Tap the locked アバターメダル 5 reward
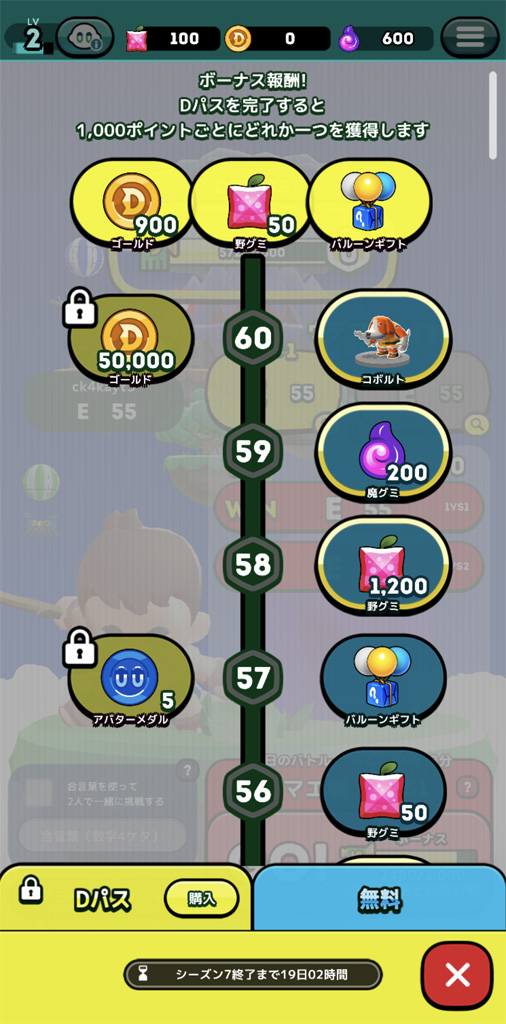Image resolution: width=506 pixels, height=1024 pixels. [131, 679]
